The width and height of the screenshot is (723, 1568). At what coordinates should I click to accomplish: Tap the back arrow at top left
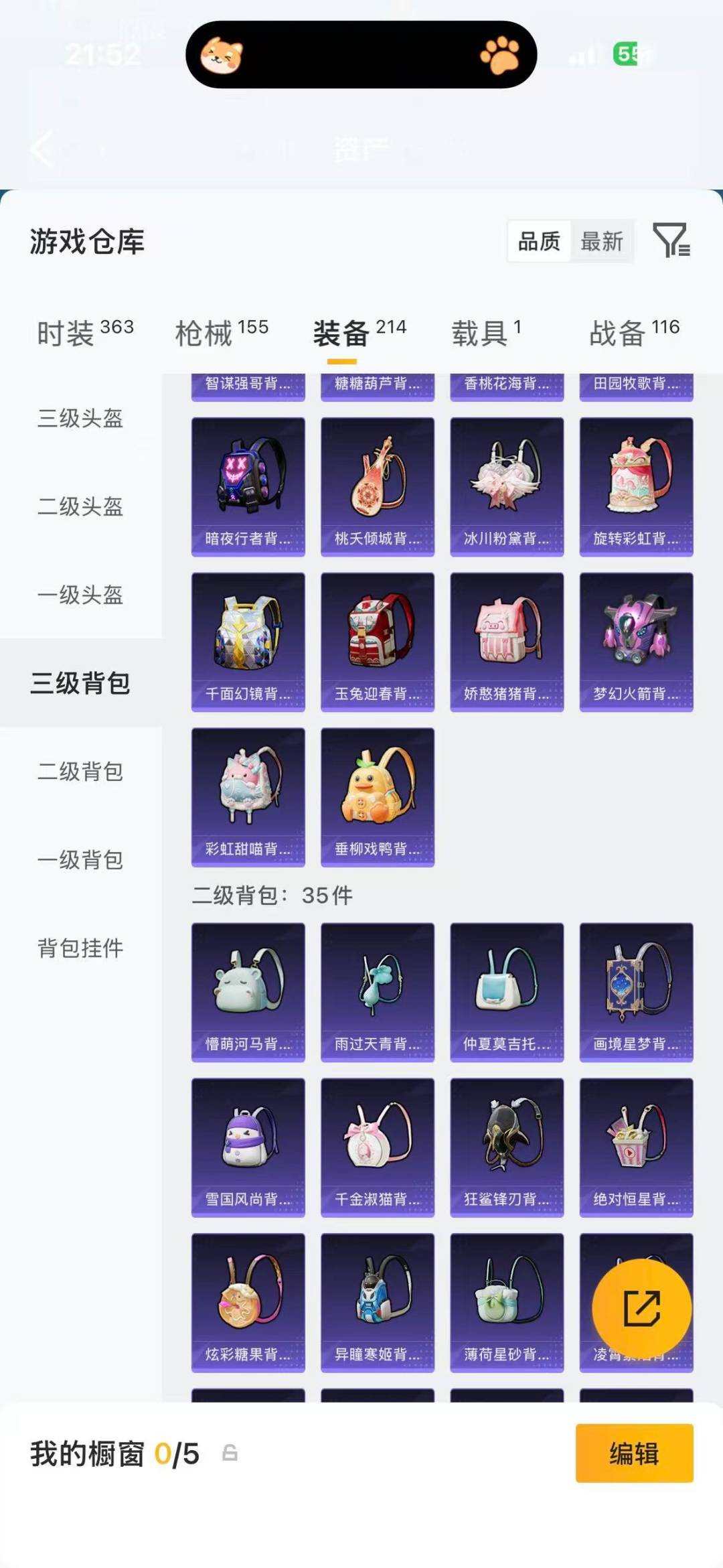click(x=42, y=150)
